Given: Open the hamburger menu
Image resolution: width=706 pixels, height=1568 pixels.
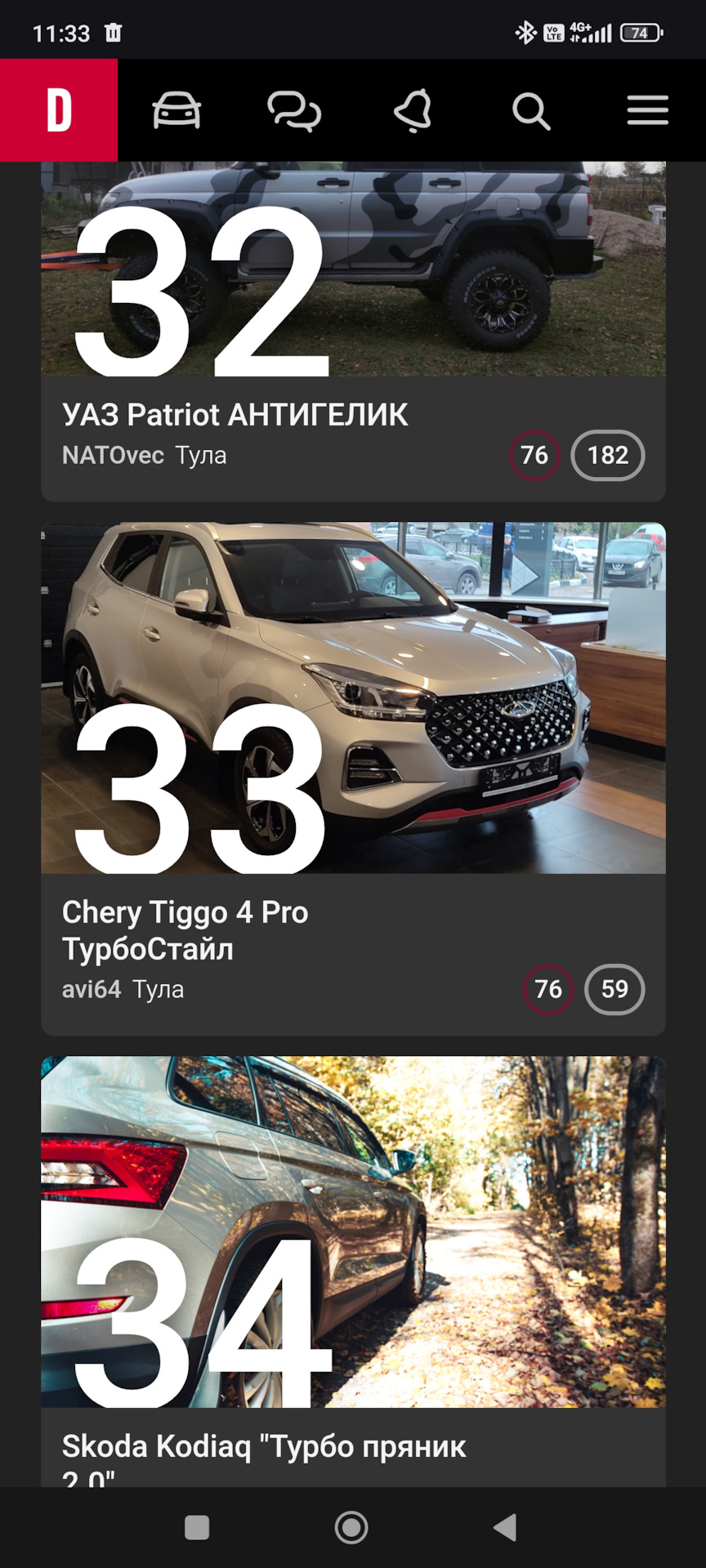Looking at the screenshot, I should click(648, 110).
